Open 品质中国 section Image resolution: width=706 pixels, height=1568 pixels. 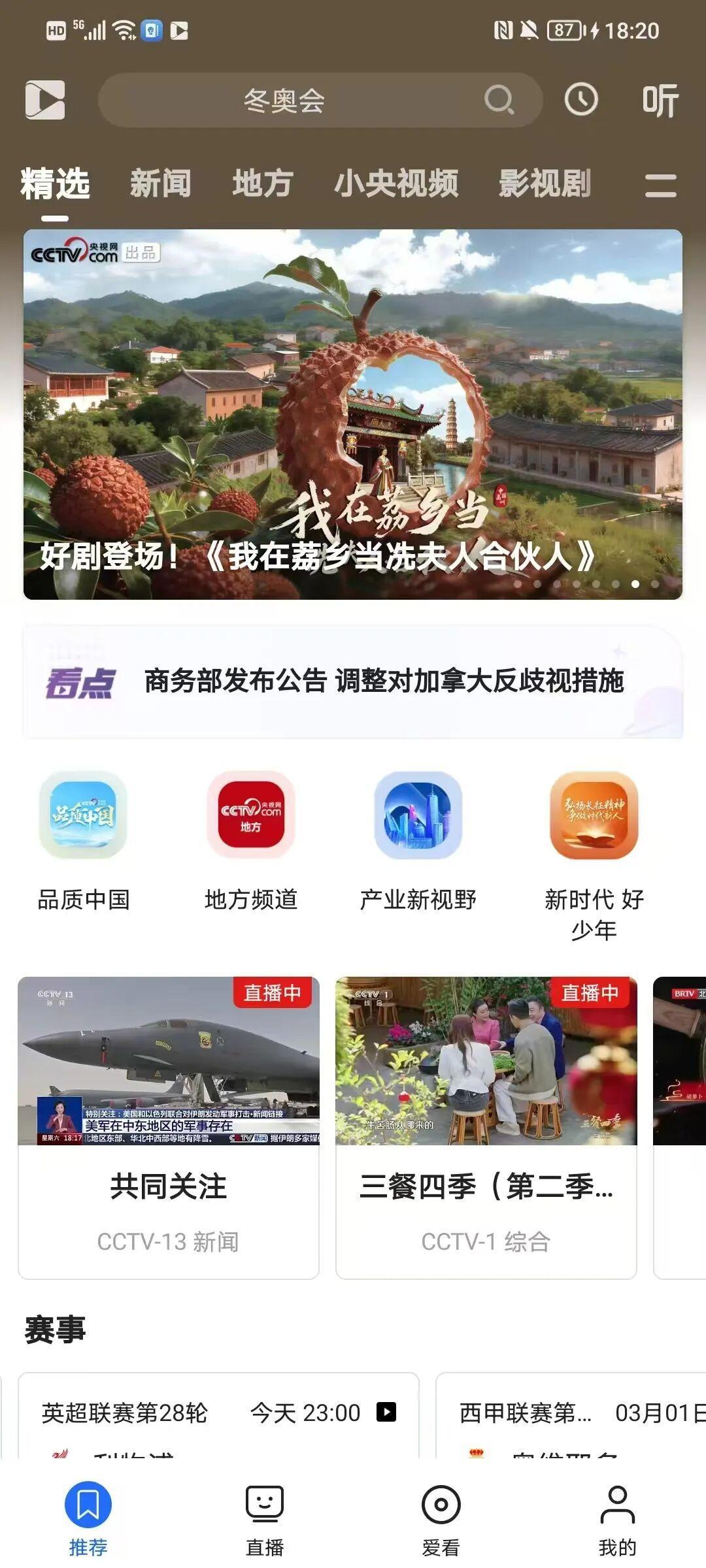[x=84, y=841]
